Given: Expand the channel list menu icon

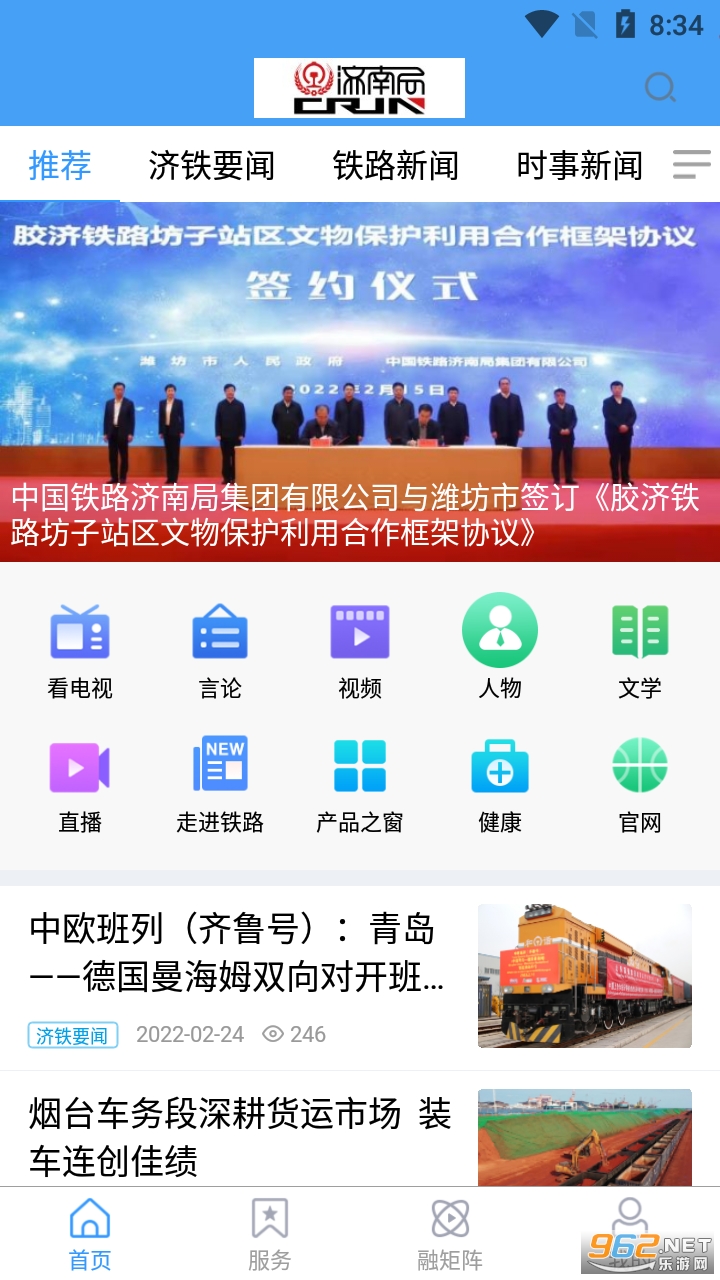Looking at the screenshot, I should tap(691, 164).
